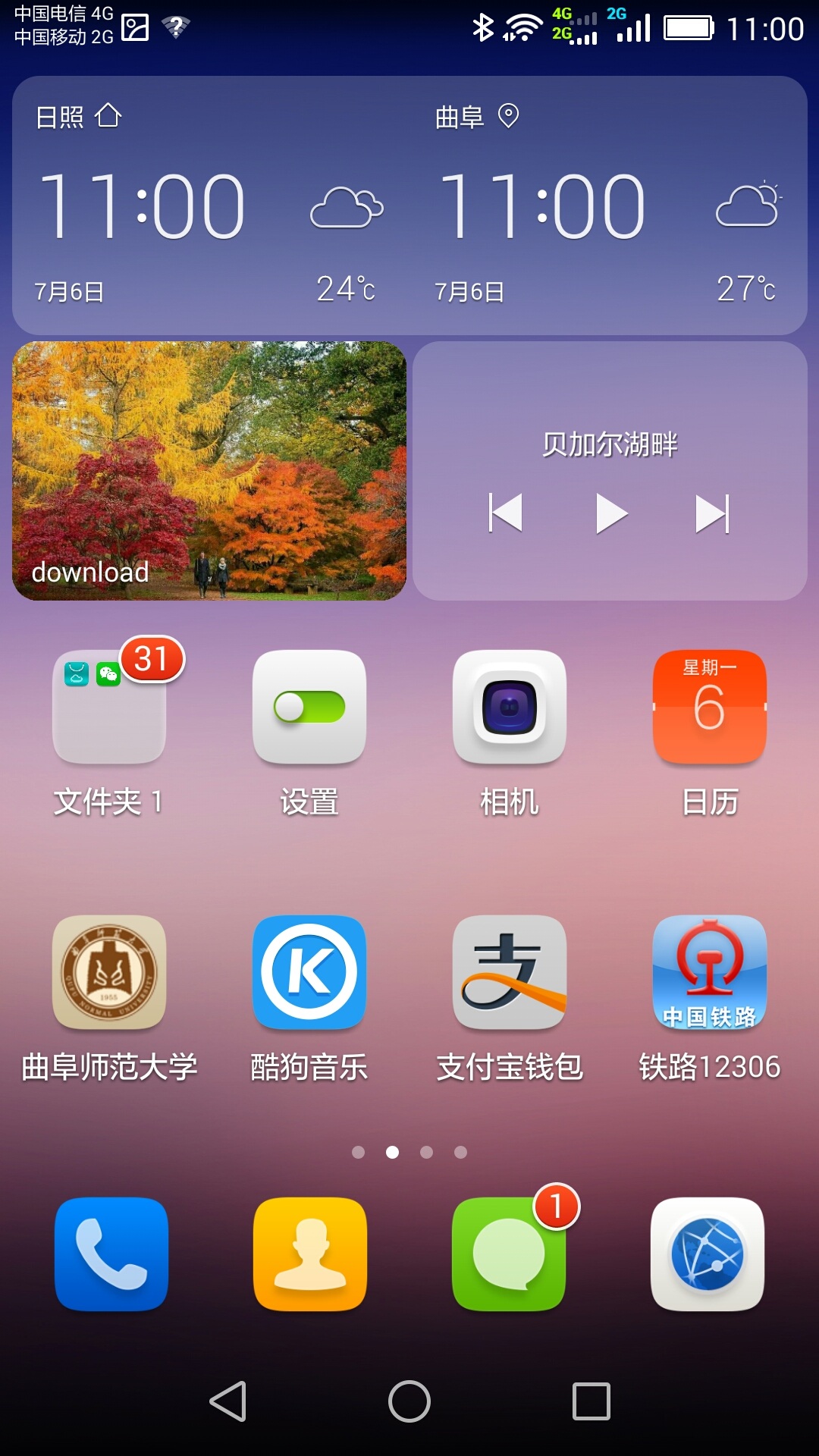Image resolution: width=819 pixels, height=1456 pixels.
Task: Open the phone dialer in the dock
Action: click(111, 1254)
